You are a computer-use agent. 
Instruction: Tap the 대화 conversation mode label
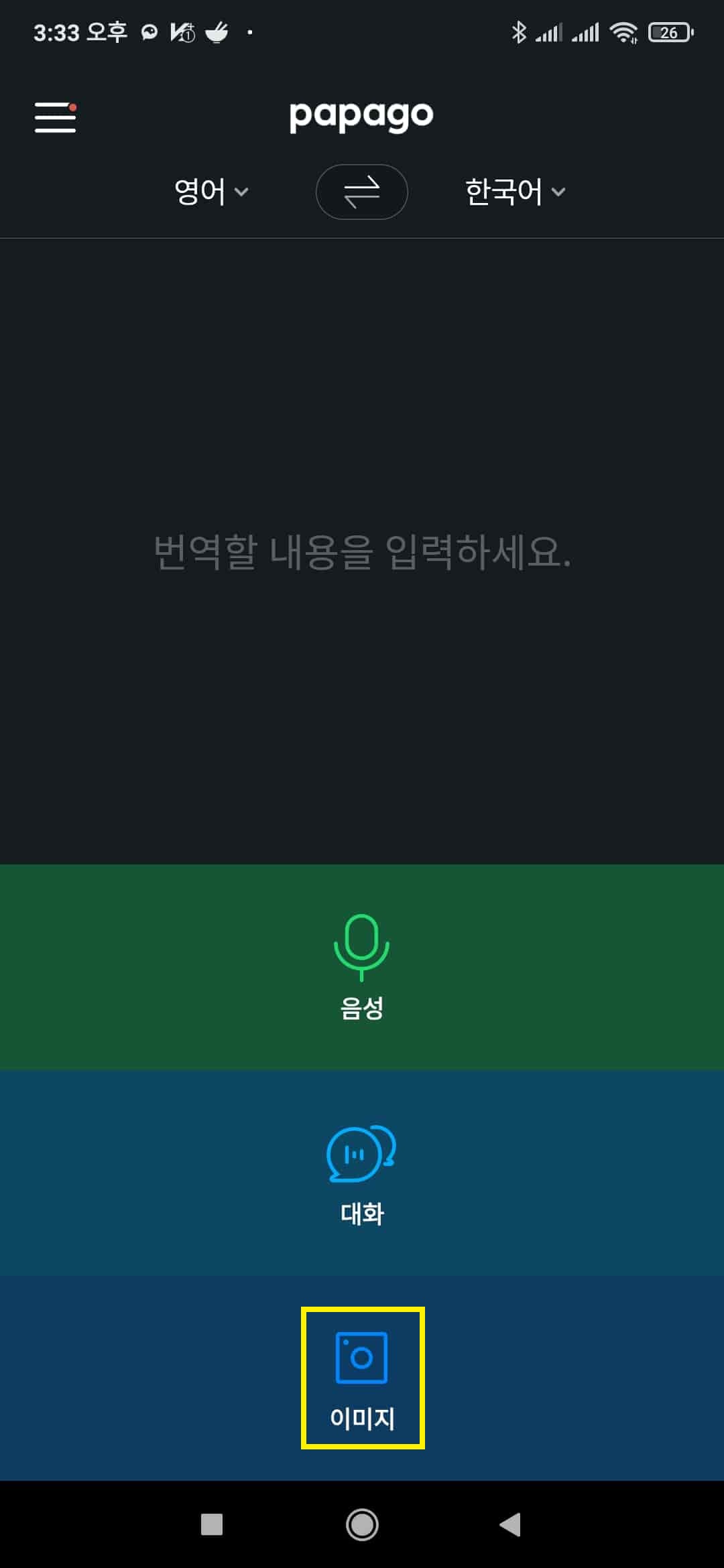[362, 1212]
